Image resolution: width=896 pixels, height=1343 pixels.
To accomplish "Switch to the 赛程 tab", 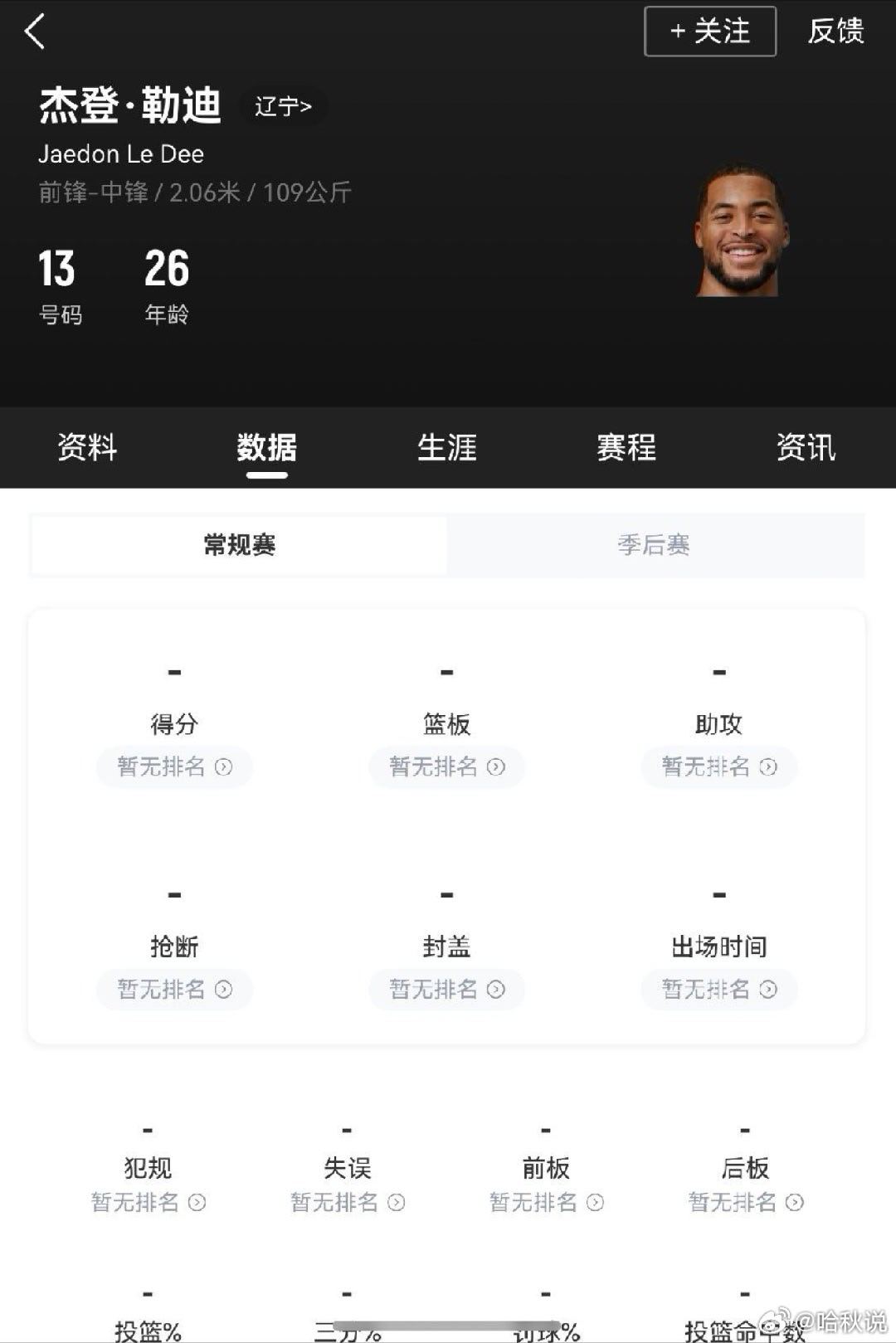I will click(626, 448).
